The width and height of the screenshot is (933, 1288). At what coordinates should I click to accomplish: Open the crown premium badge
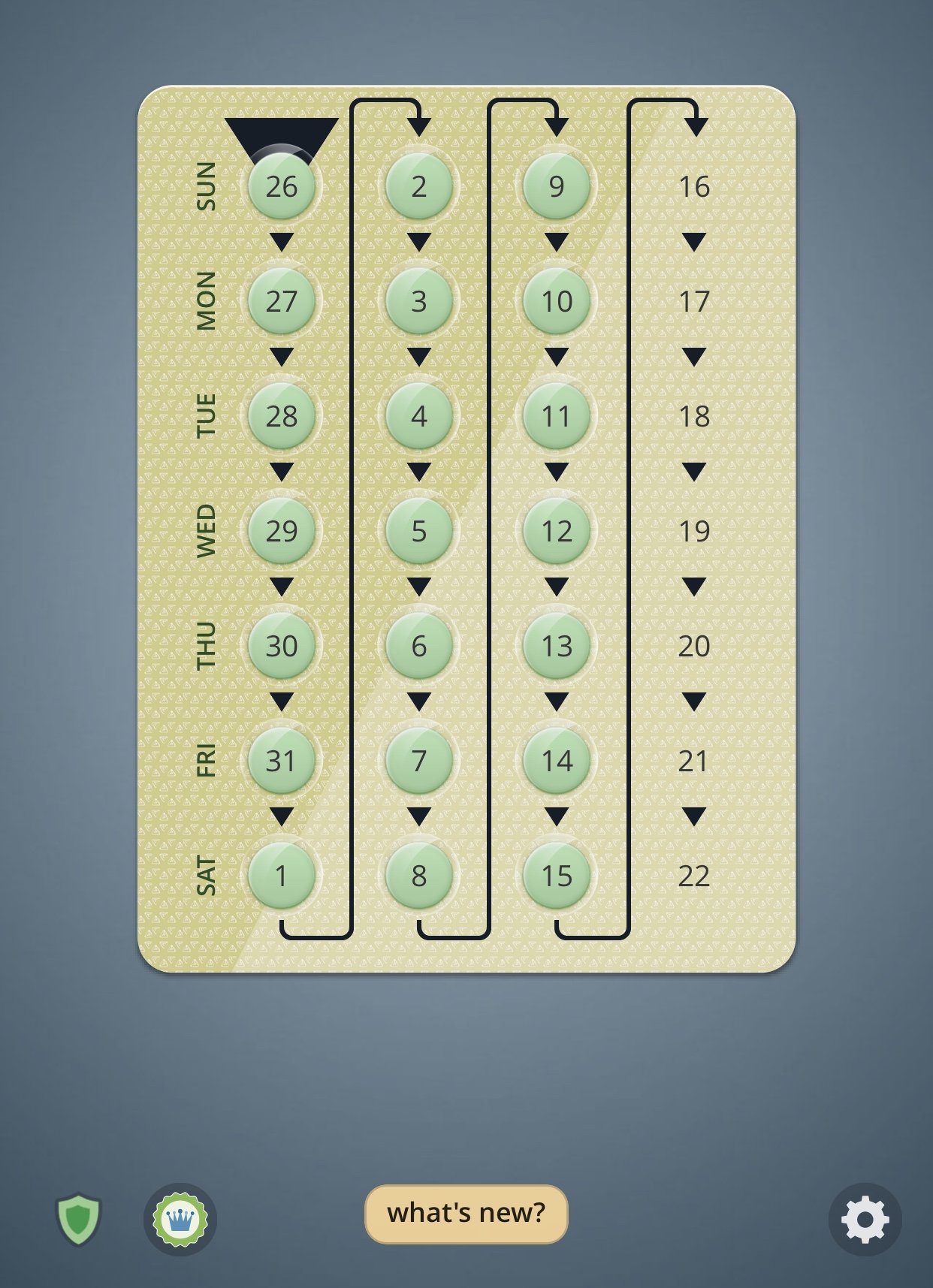(180, 1219)
